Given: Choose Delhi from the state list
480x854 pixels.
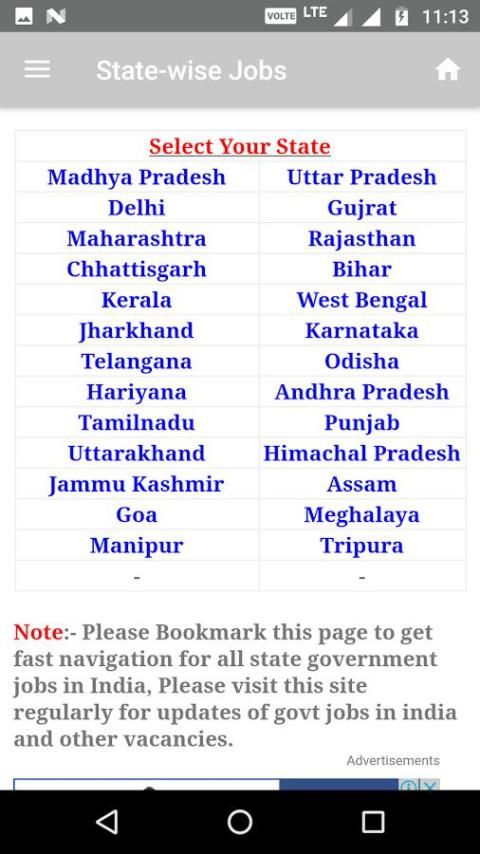Looking at the screenshot, I should (136, 208).
